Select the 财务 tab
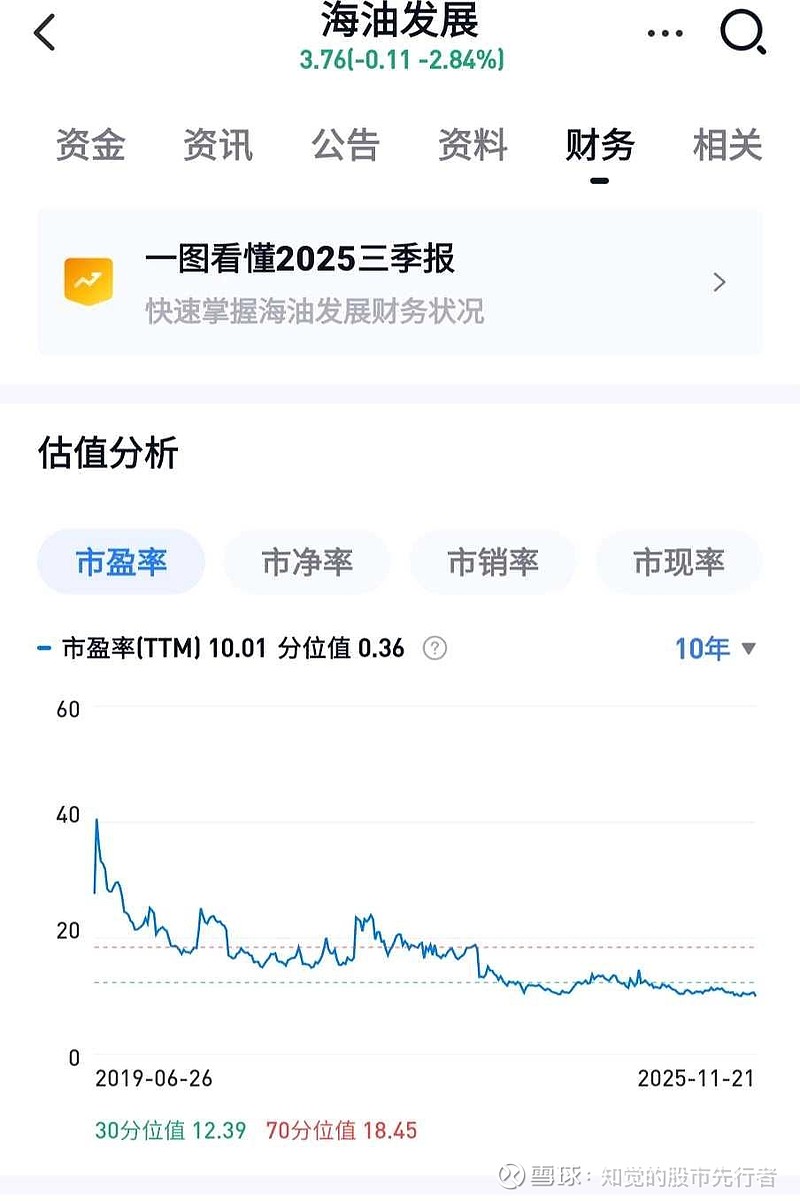 (x=600, y=145)
